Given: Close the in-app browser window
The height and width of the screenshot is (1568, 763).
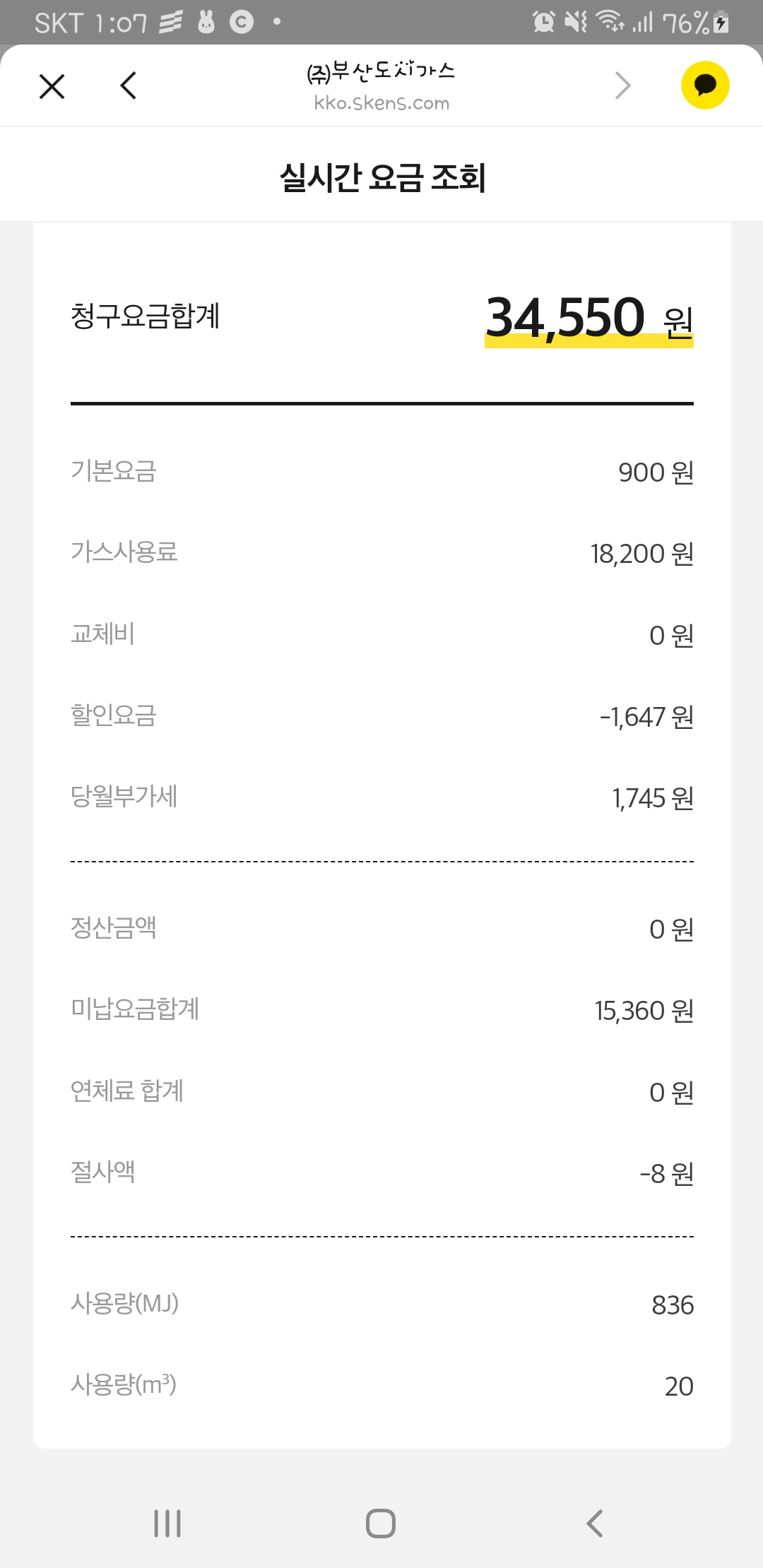Looking at the screenshot, I should [x=52, y=86].
